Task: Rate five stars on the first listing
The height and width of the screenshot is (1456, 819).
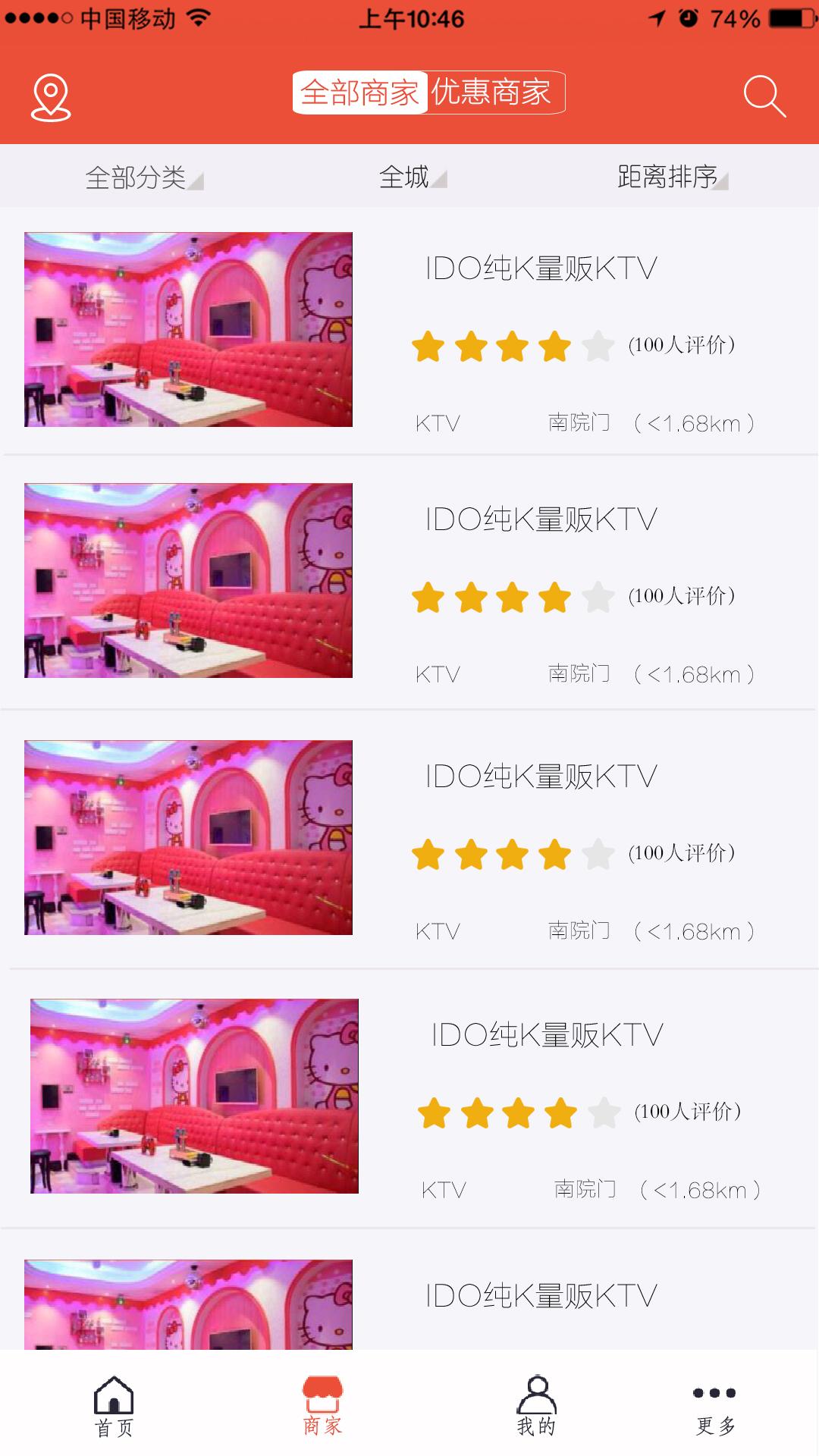Action: pos(599,347)
